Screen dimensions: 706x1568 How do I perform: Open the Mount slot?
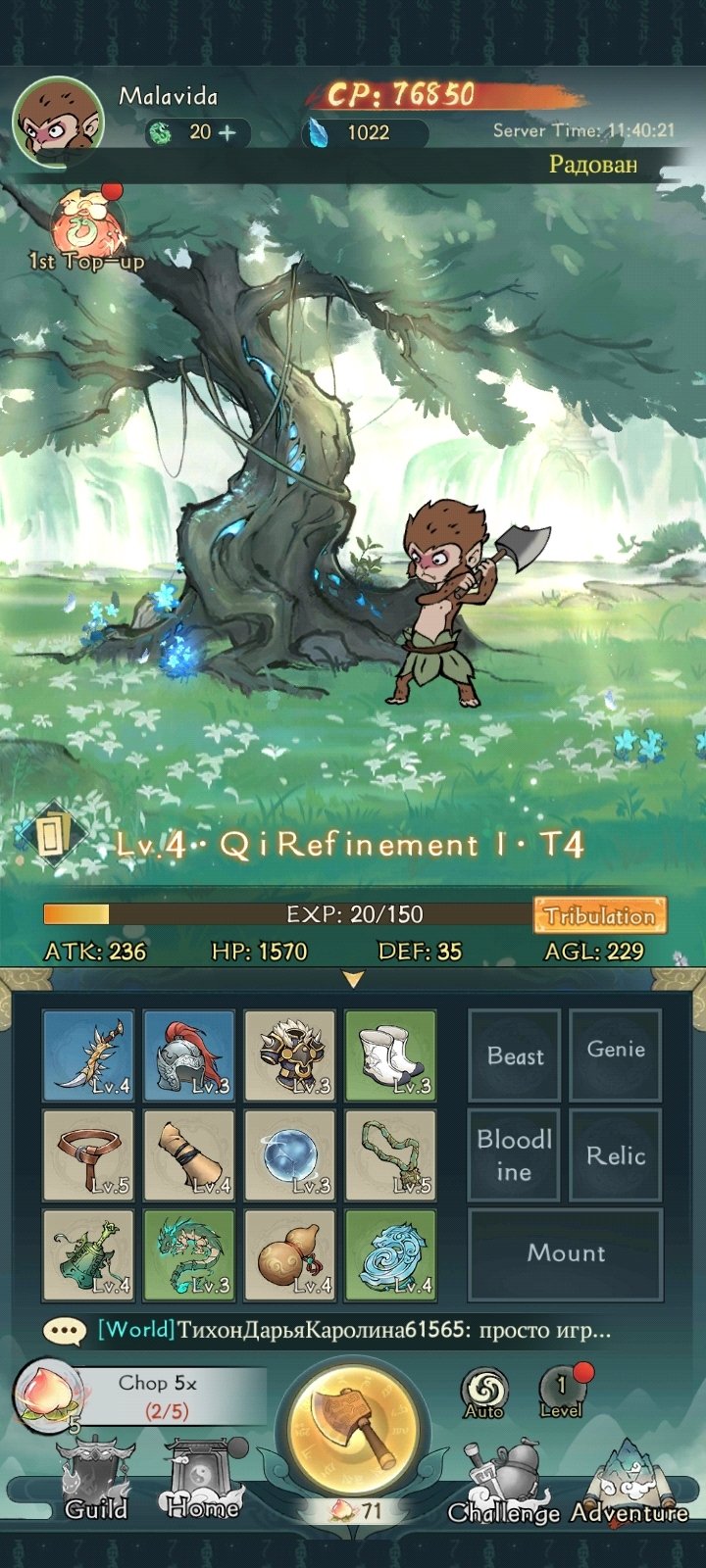566,1254
